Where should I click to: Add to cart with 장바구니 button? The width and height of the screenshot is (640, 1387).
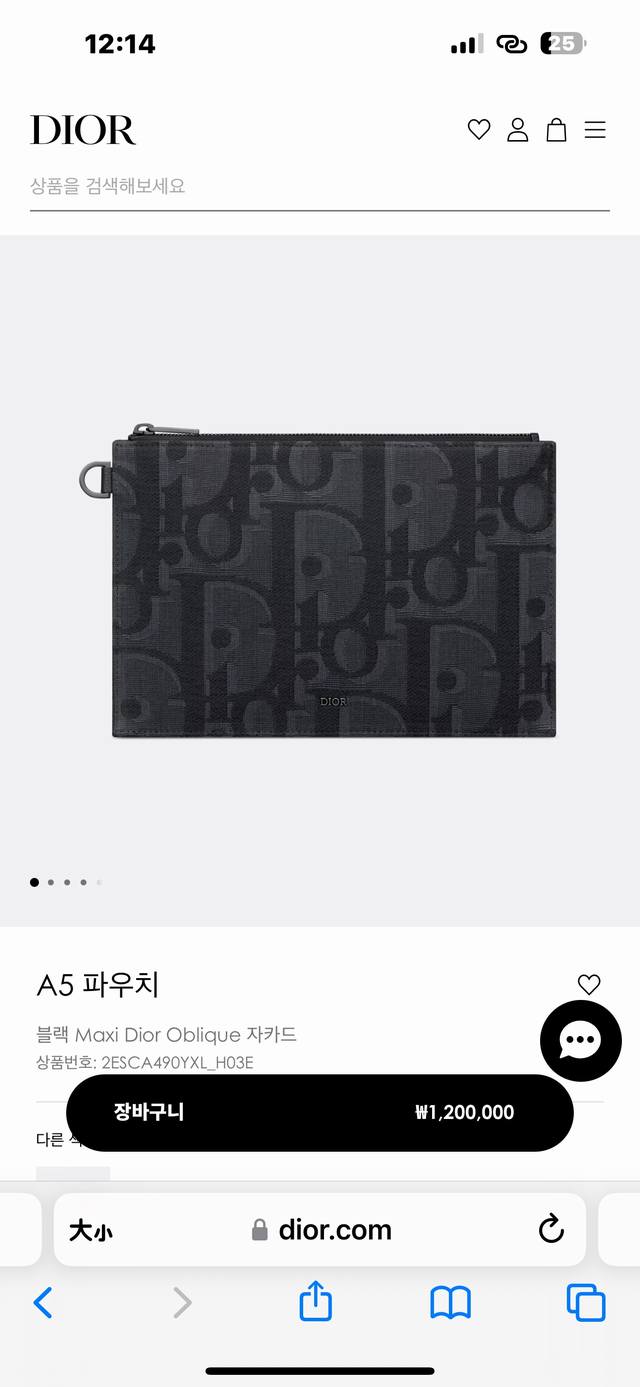[x=319, y=1112]
